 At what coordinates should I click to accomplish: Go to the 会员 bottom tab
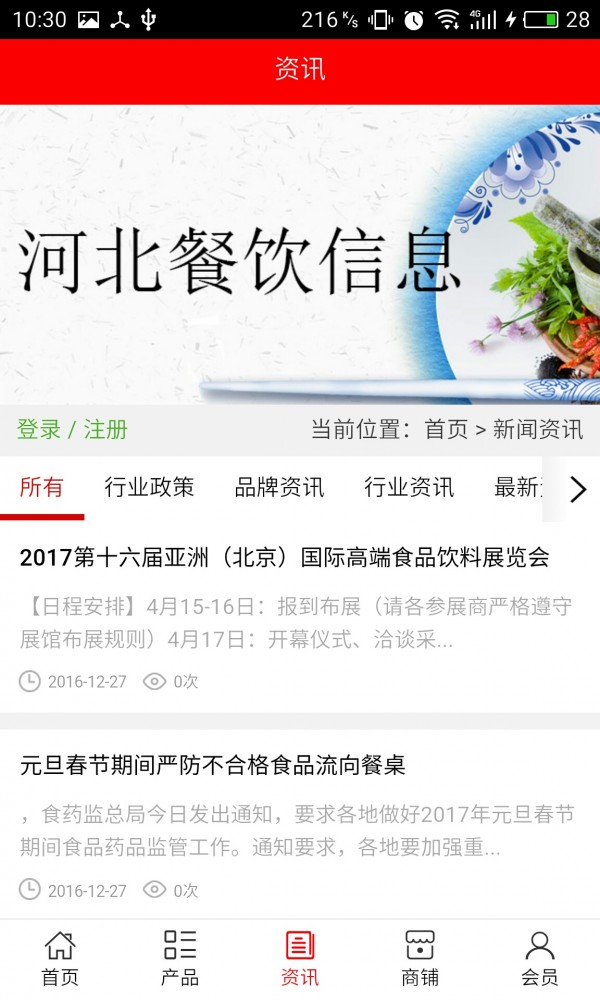[540, 958]
